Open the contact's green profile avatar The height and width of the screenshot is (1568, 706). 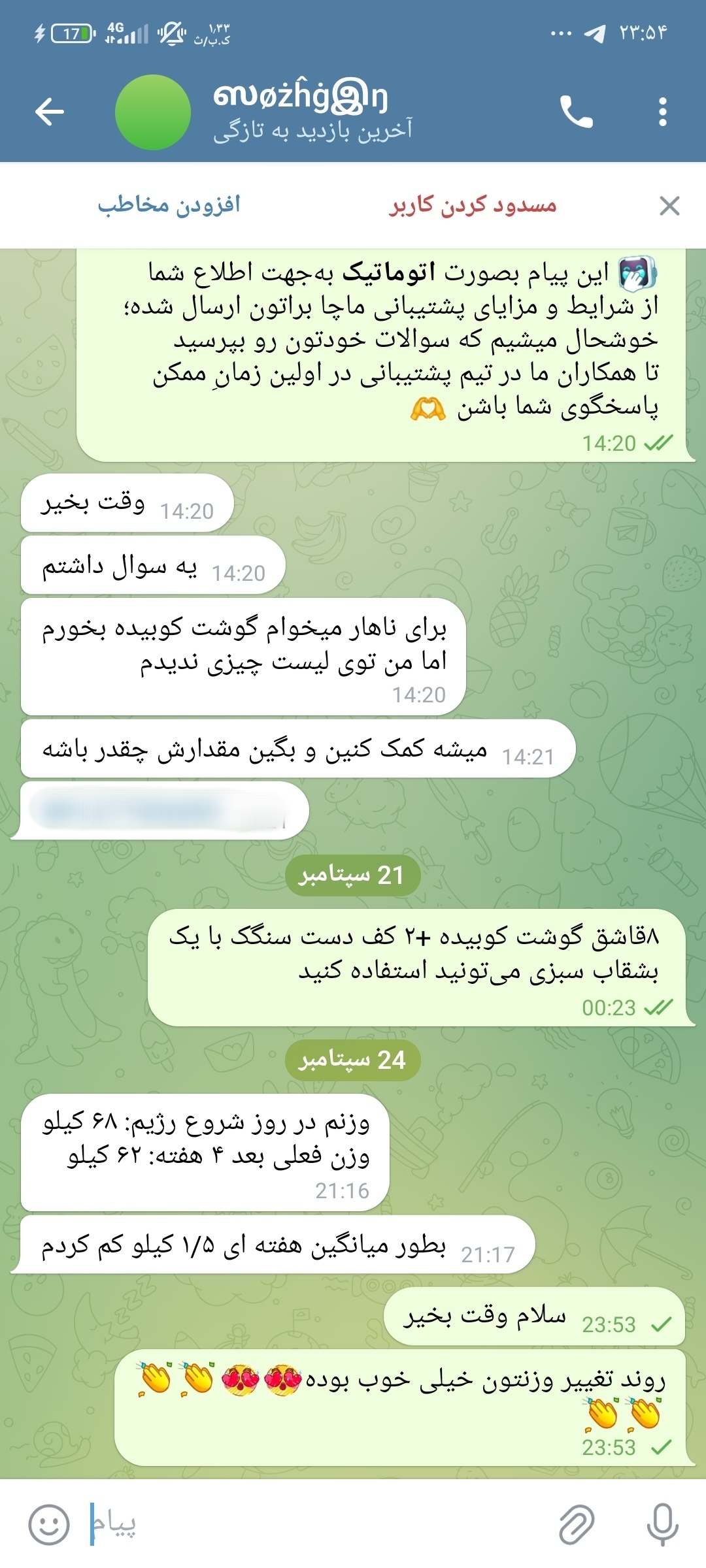(153, 112)
